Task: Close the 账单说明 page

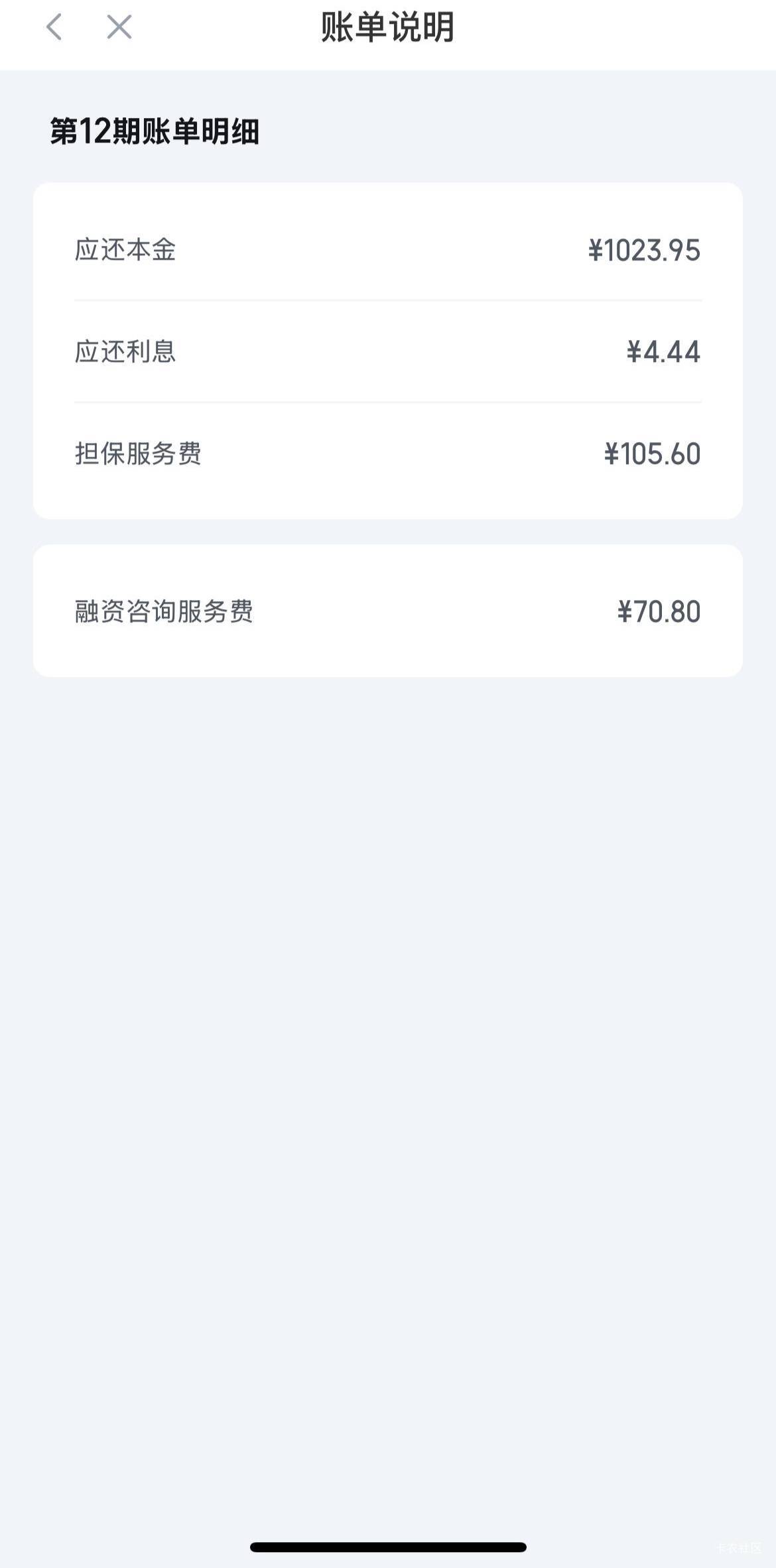Action: [119, 27]
